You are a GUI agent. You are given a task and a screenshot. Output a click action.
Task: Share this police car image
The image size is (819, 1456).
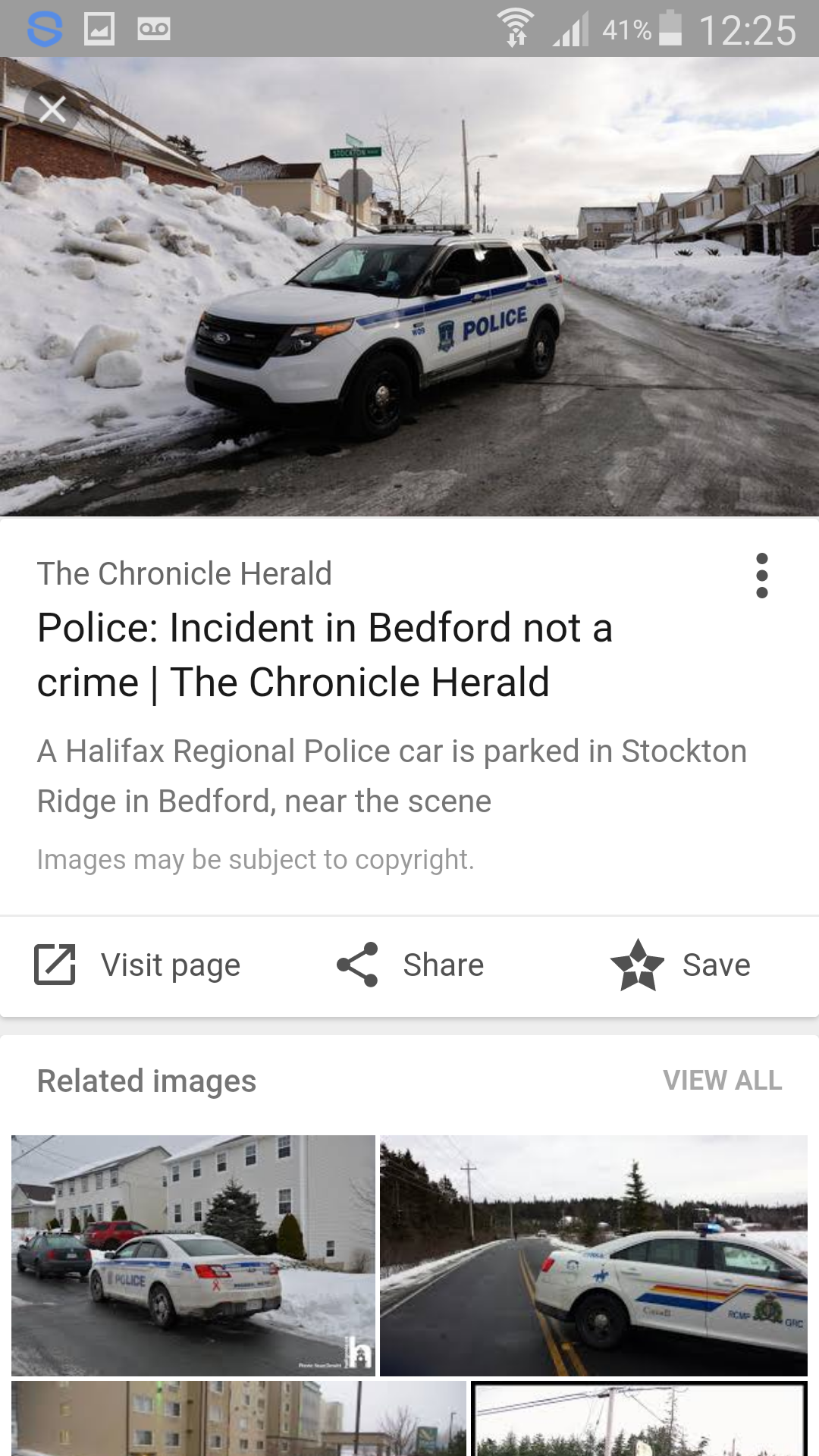click(410, 965)
